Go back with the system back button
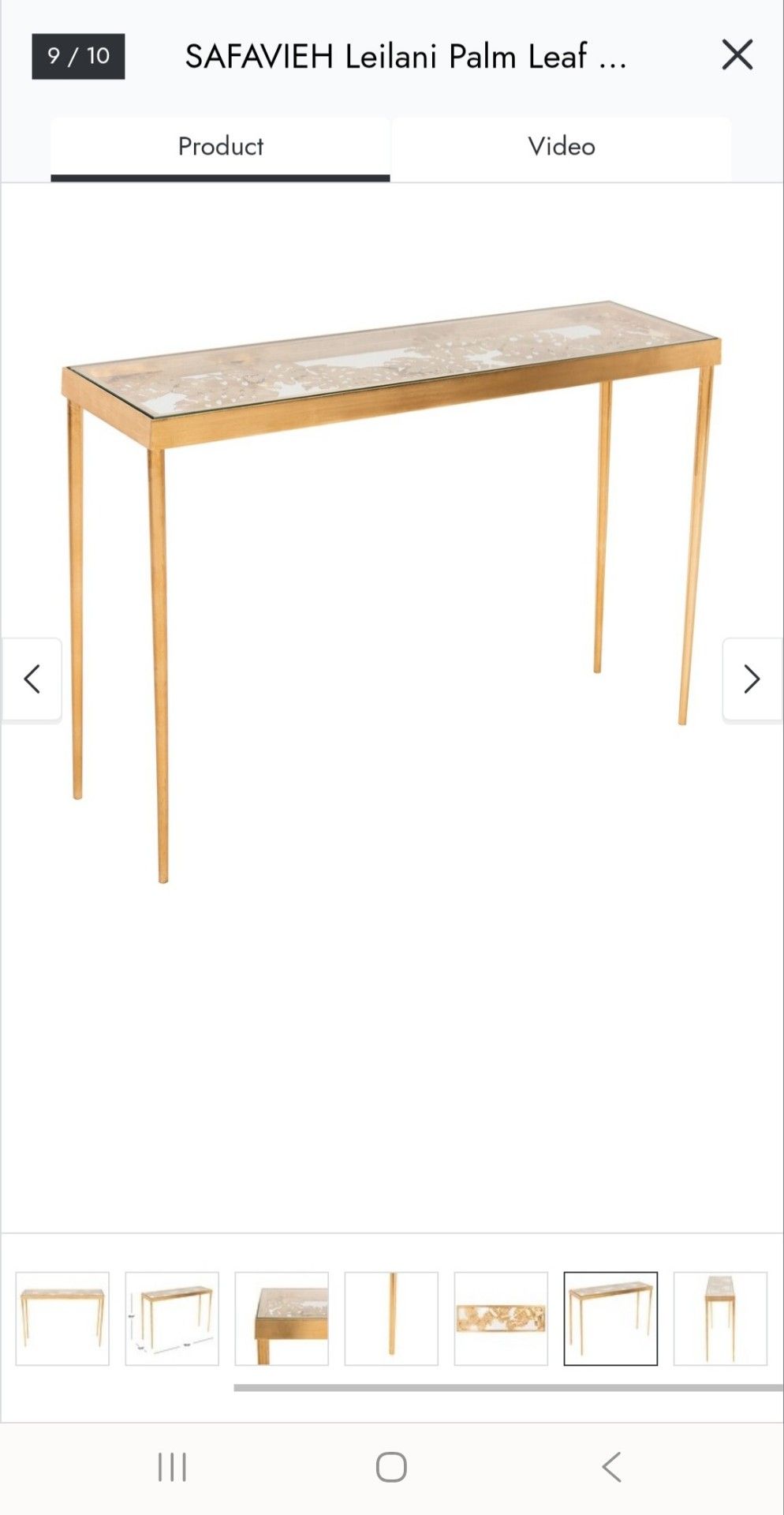Viewport: 784px width, 1515px height. pyautogui.click(x=611, y=1467)
